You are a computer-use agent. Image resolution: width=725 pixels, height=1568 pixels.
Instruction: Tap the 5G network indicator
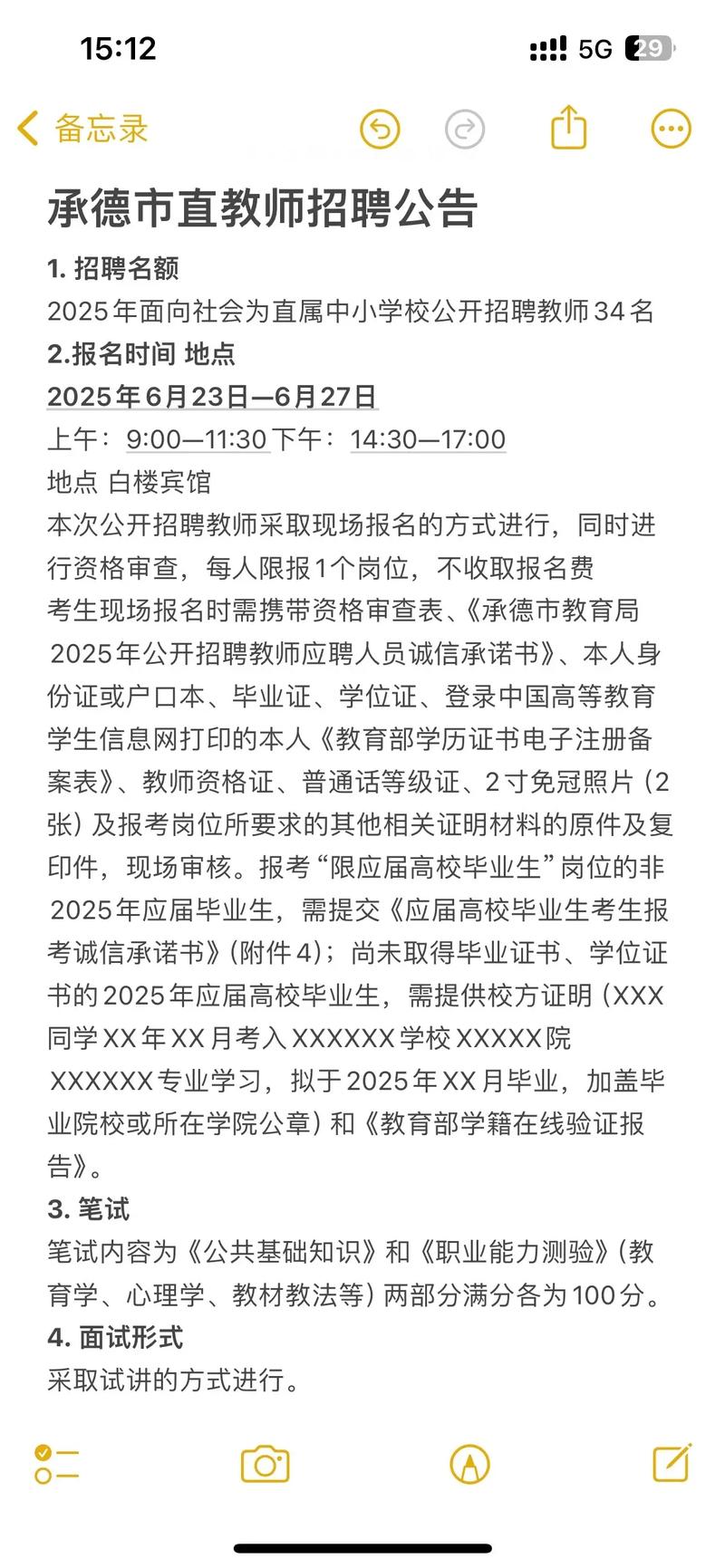(x=594, y=48)
